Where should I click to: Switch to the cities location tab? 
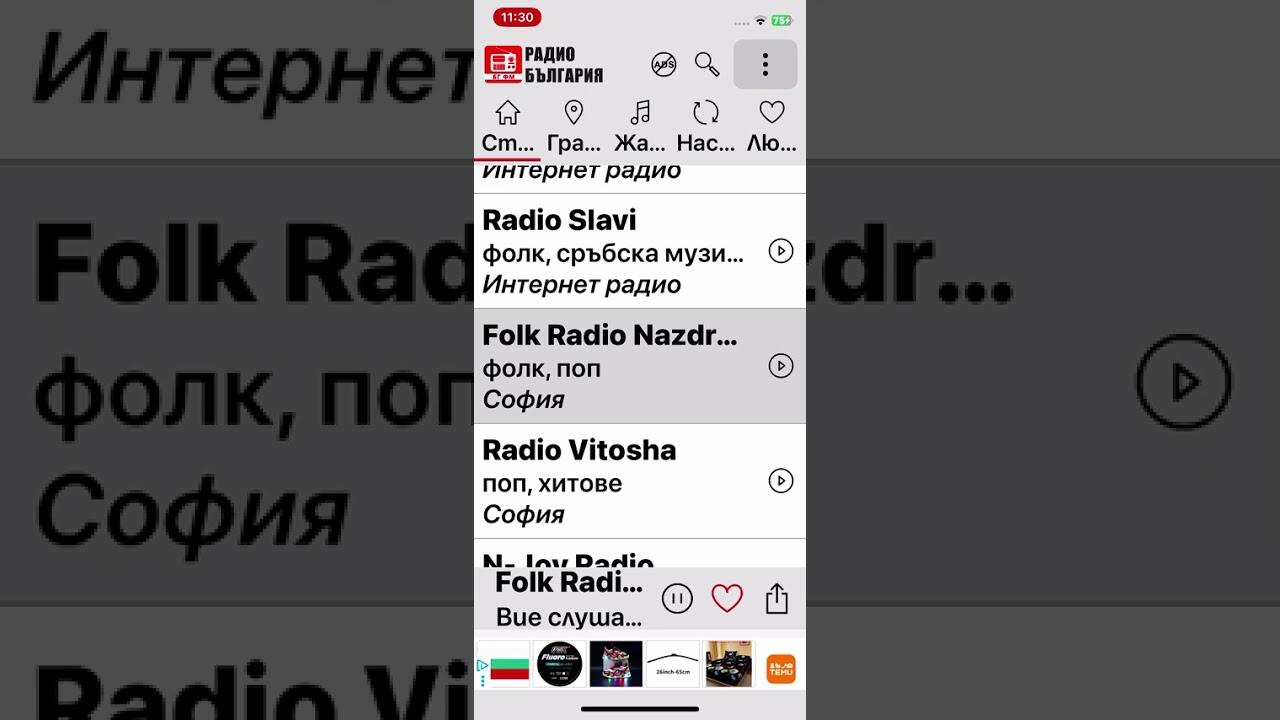point(574,126)
